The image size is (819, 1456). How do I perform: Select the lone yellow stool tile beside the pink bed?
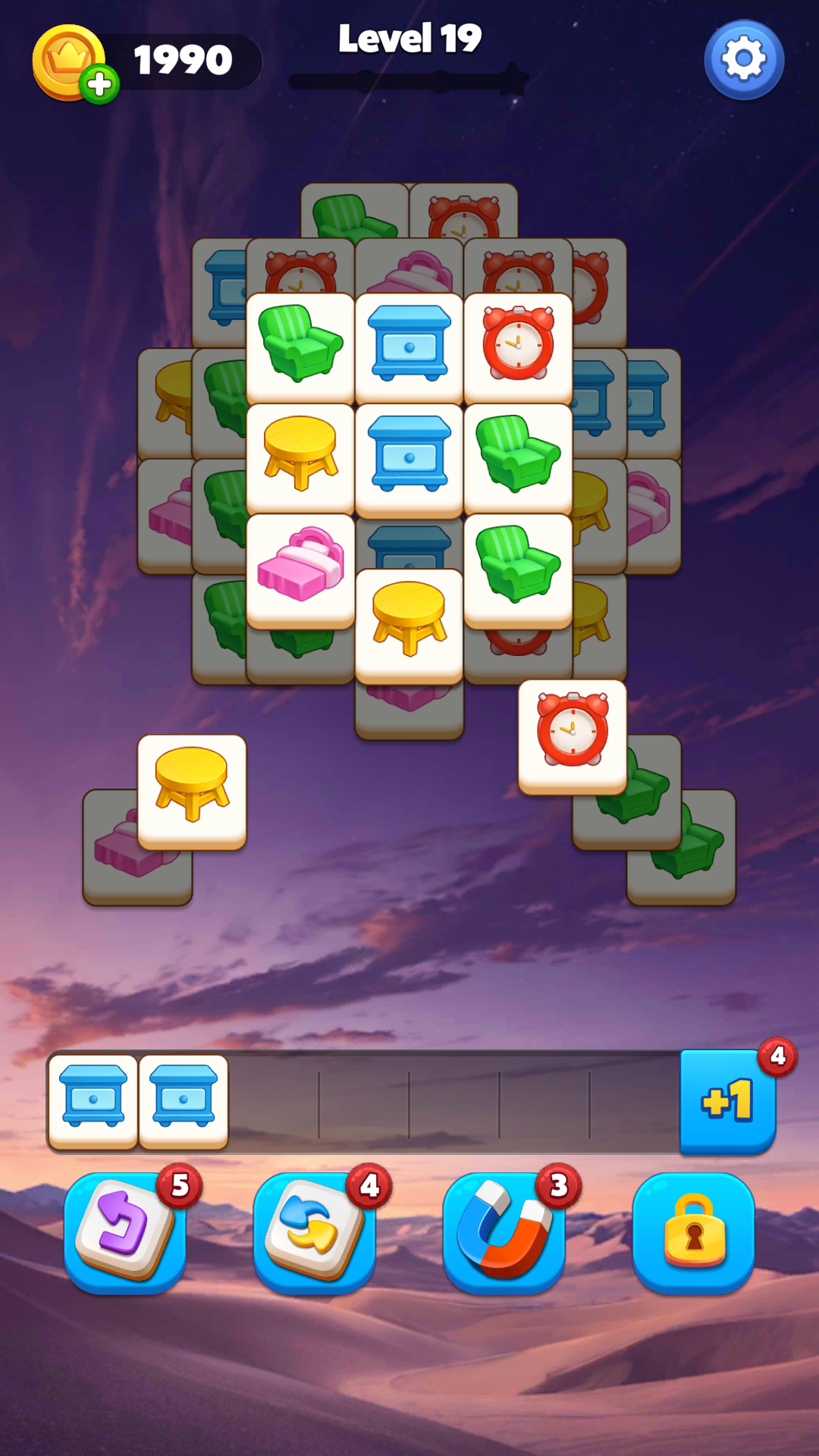192,792
